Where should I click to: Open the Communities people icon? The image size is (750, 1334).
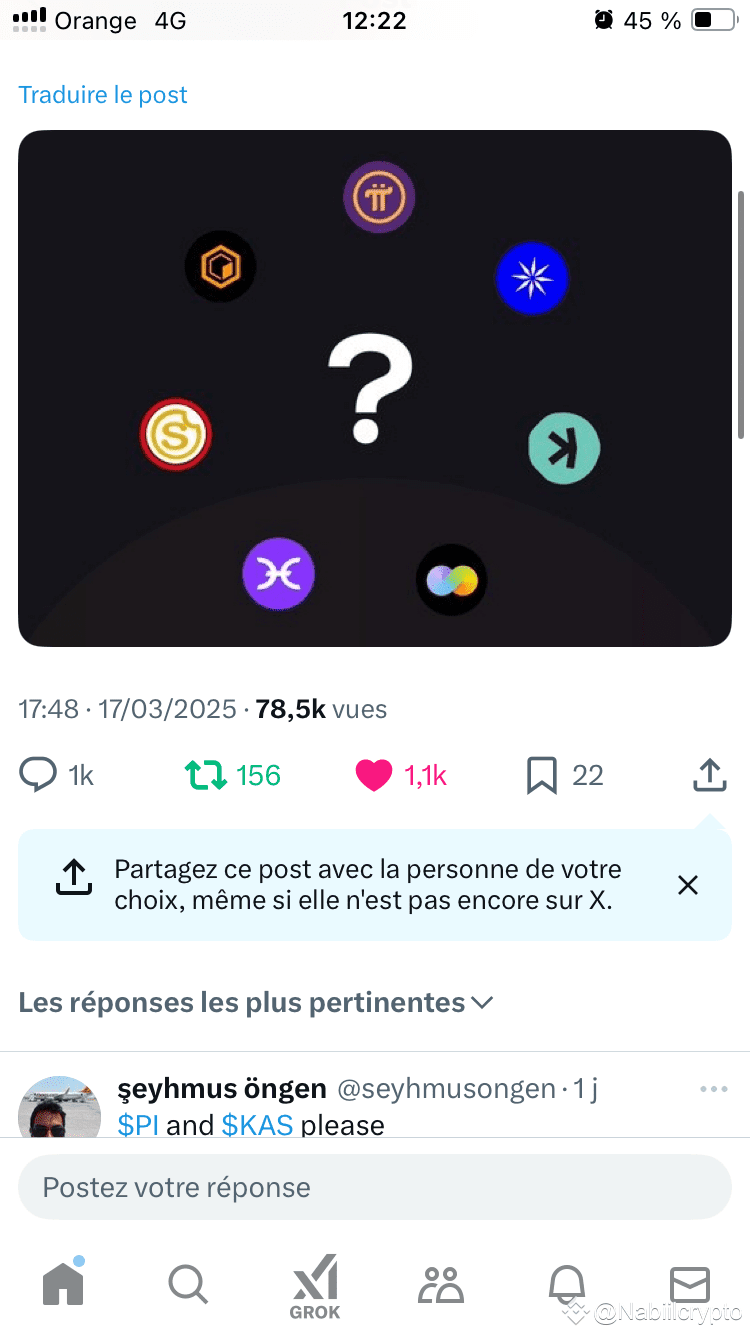pyautogui.click(x=440, y=1285)
